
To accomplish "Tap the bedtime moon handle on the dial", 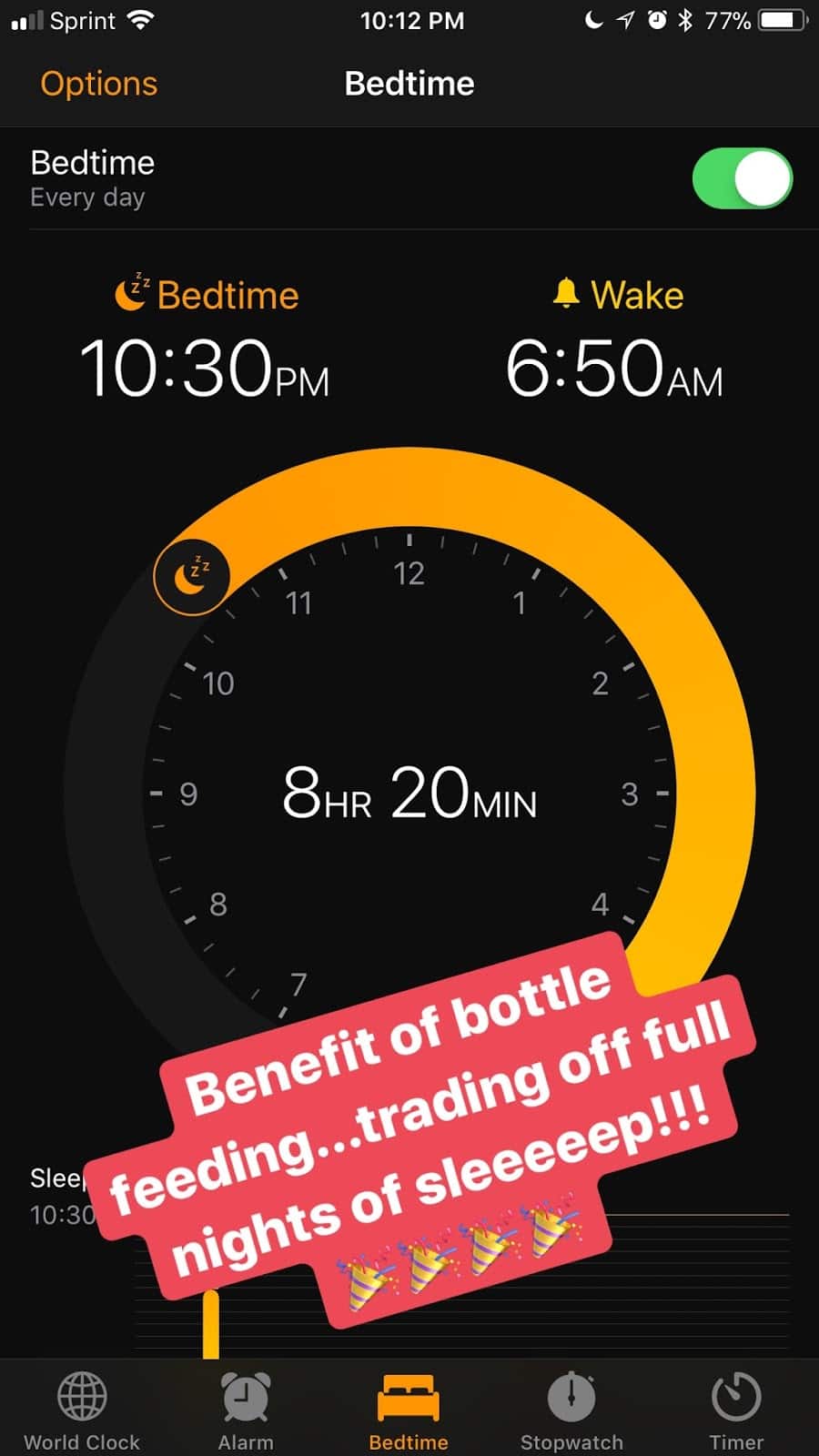I will tap(191, 576).
